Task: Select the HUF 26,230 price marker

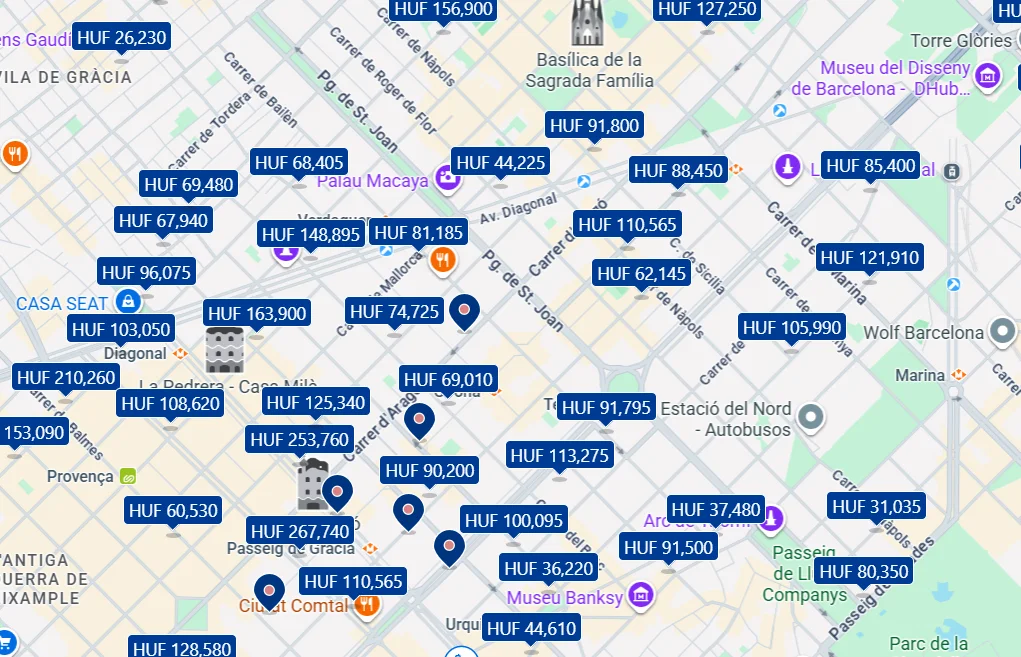Action: [x=122, y=38]
